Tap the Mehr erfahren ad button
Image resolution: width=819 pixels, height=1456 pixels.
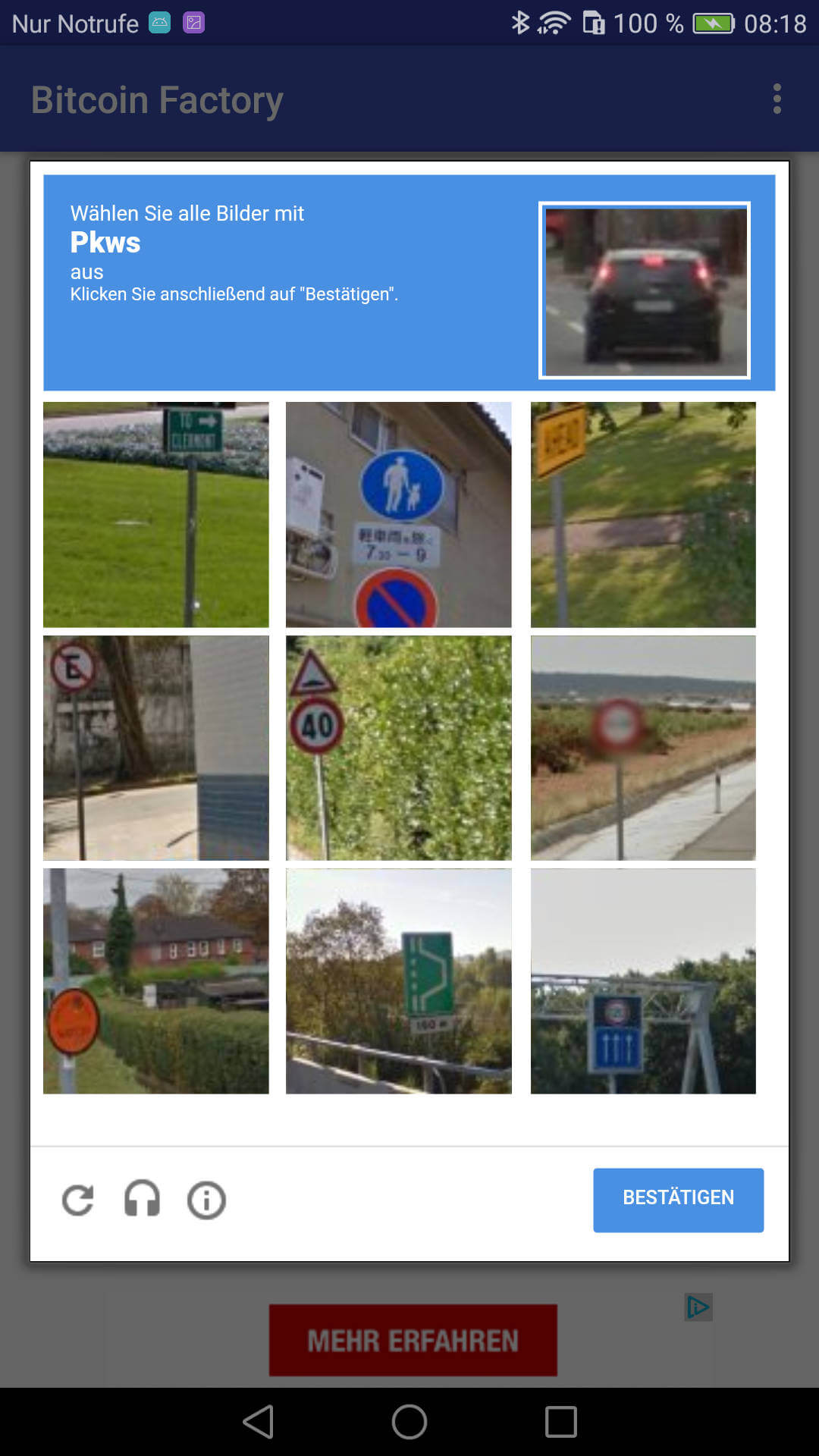pyautogui.click(x=413, y=1340)
